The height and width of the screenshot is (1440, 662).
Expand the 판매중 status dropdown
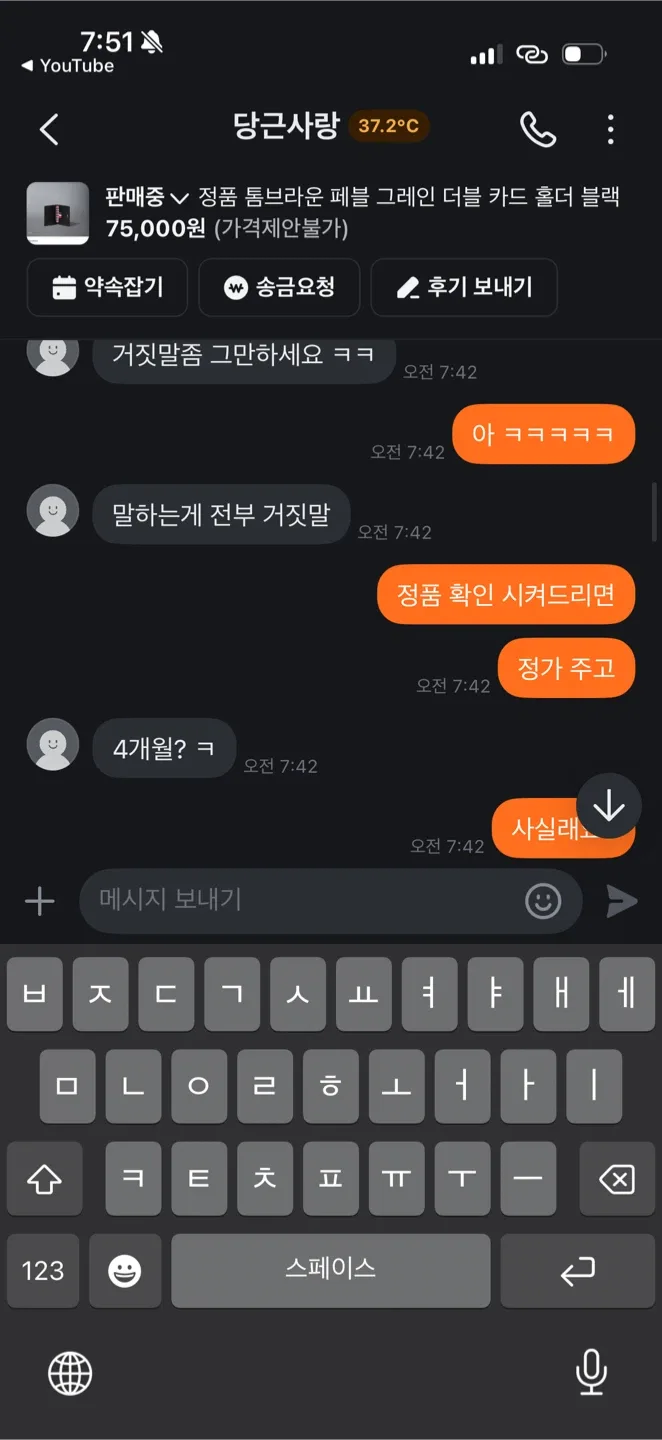tap(147, 197)
